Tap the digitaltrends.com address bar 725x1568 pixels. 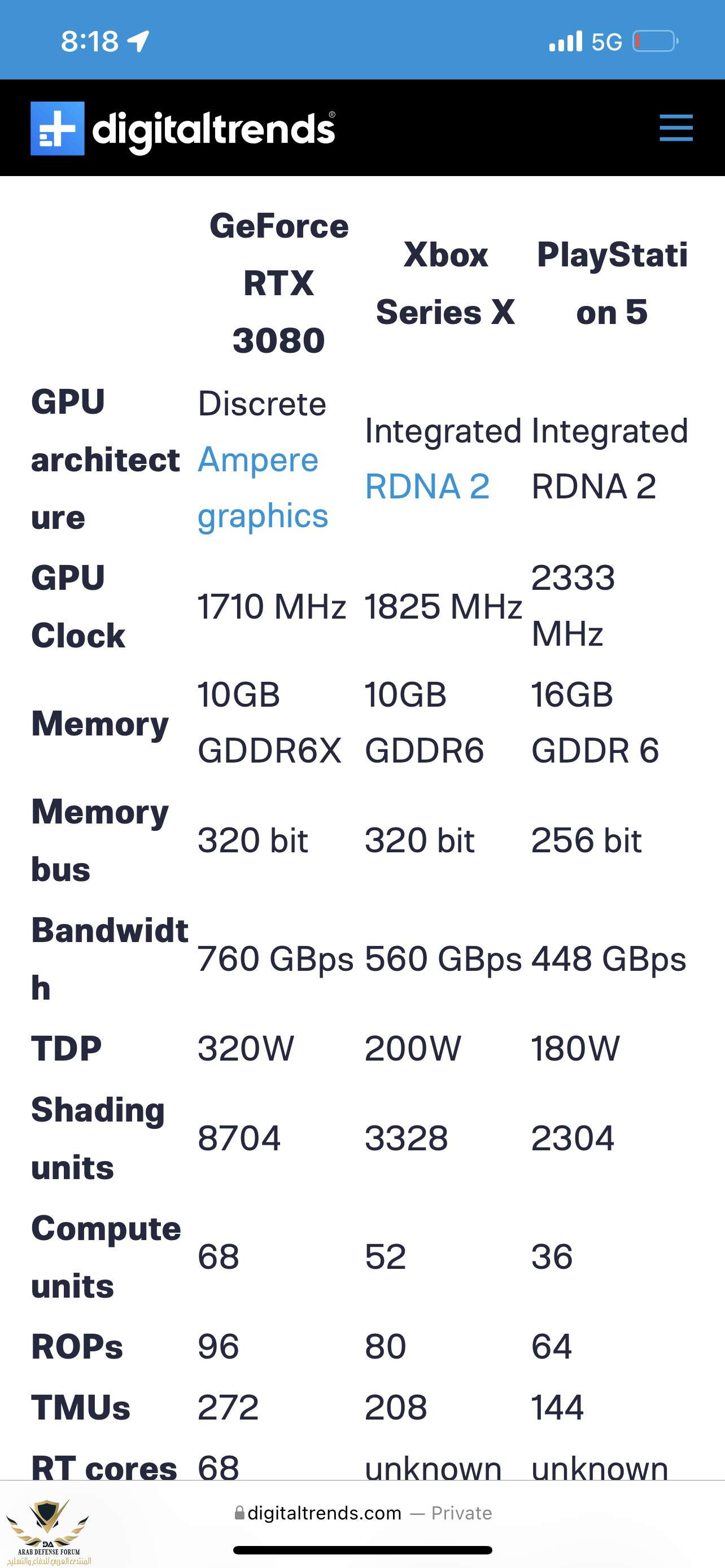click(363, 1513)
